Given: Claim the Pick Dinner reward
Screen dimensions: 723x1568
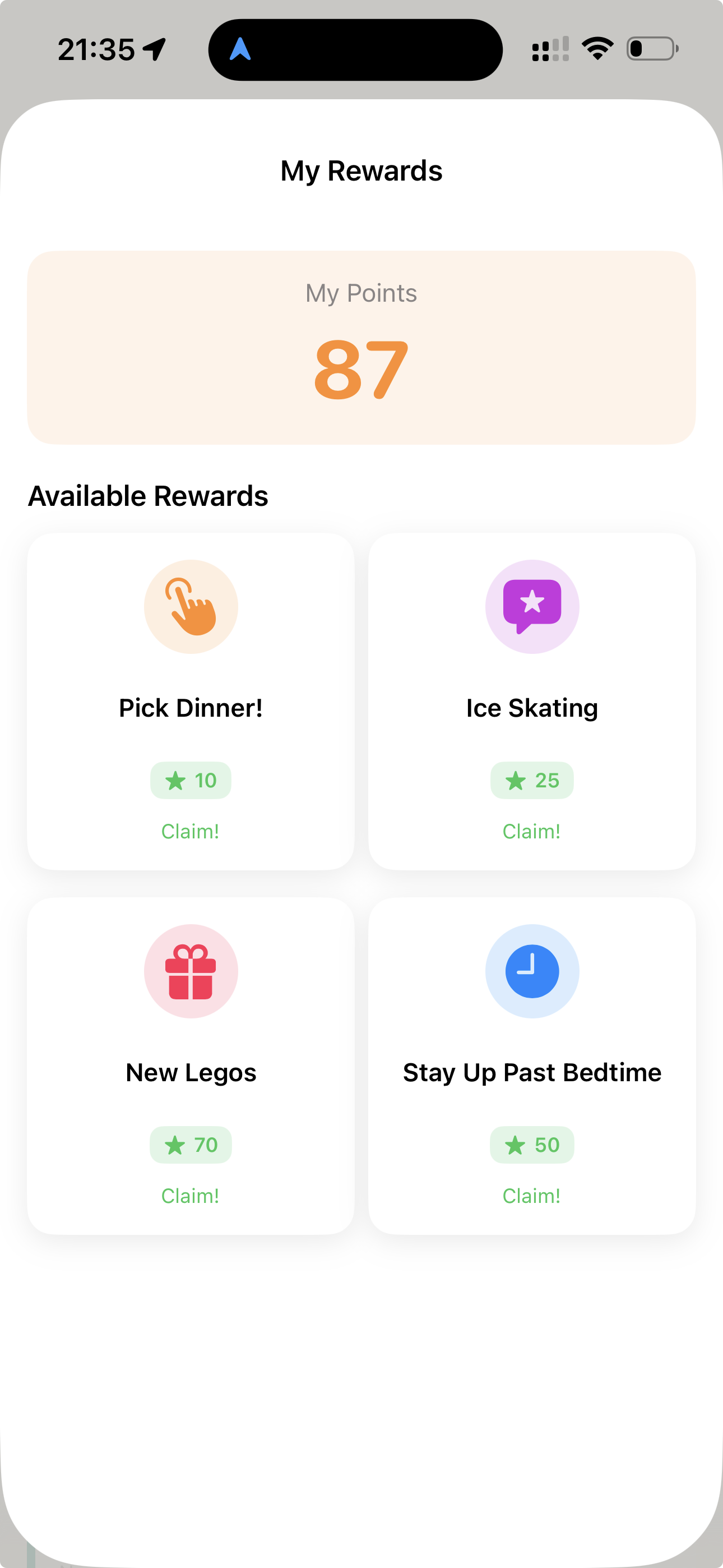Looking at the screenshot, I should coord(191,830).
